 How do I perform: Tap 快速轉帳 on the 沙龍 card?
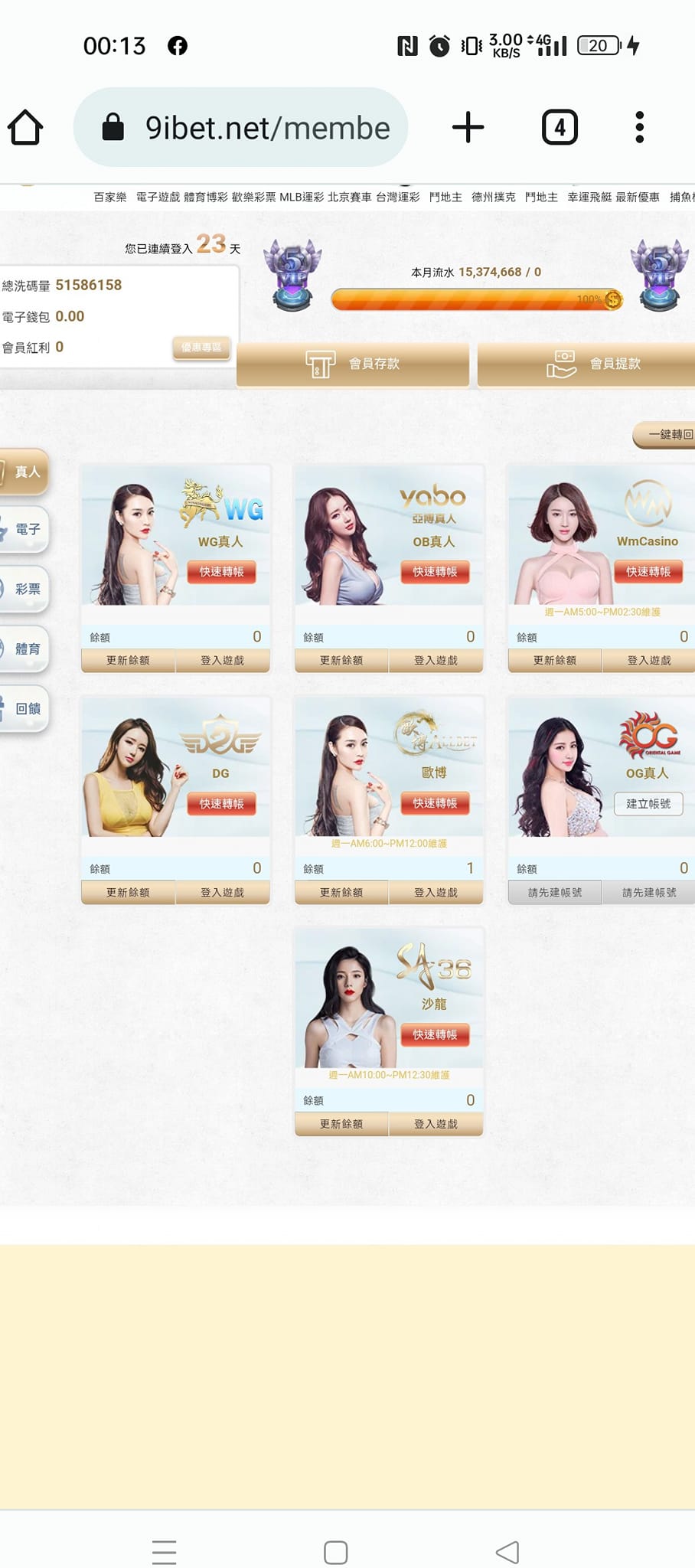435,1034
